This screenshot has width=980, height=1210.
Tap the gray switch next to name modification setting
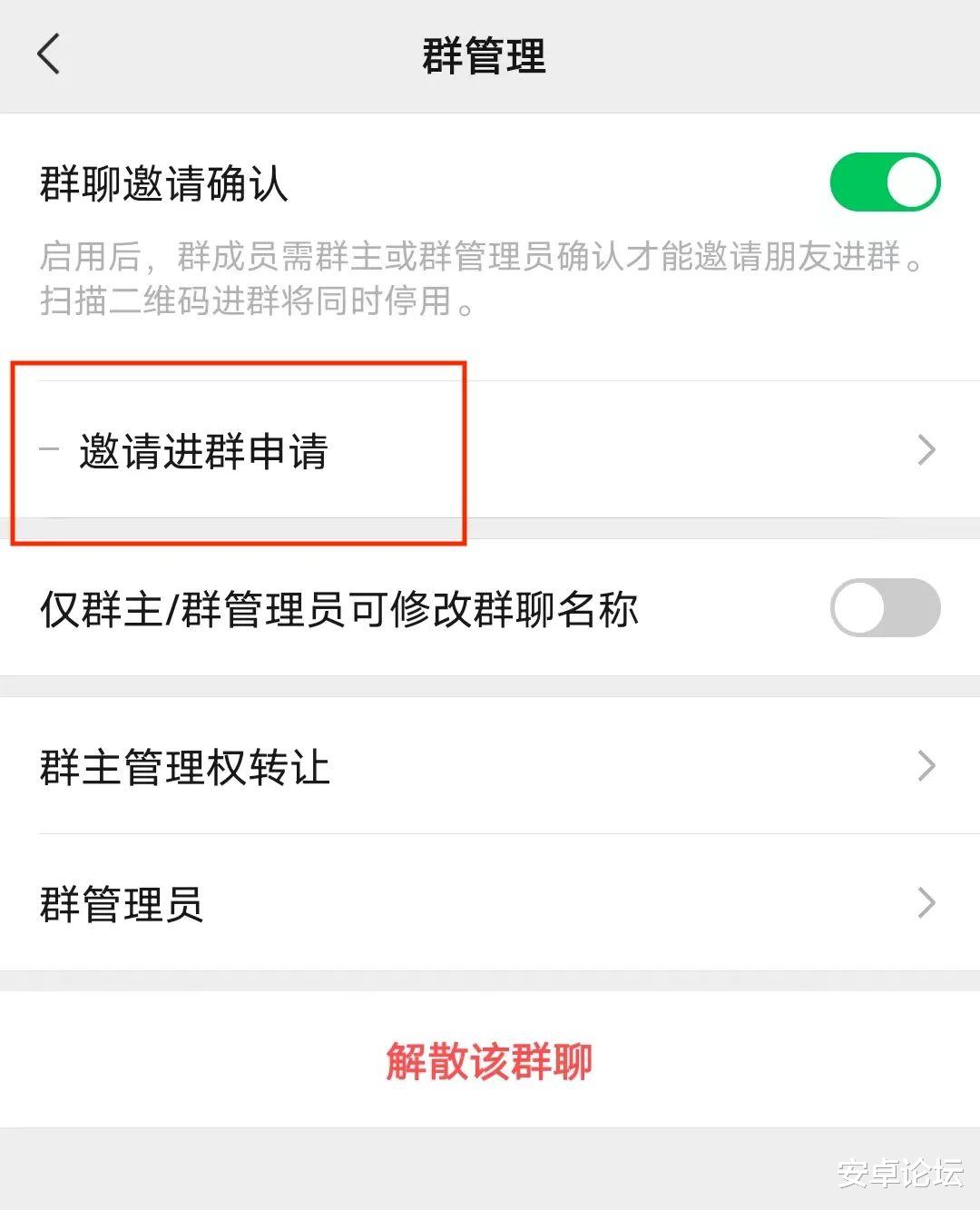tap(884, 608)
